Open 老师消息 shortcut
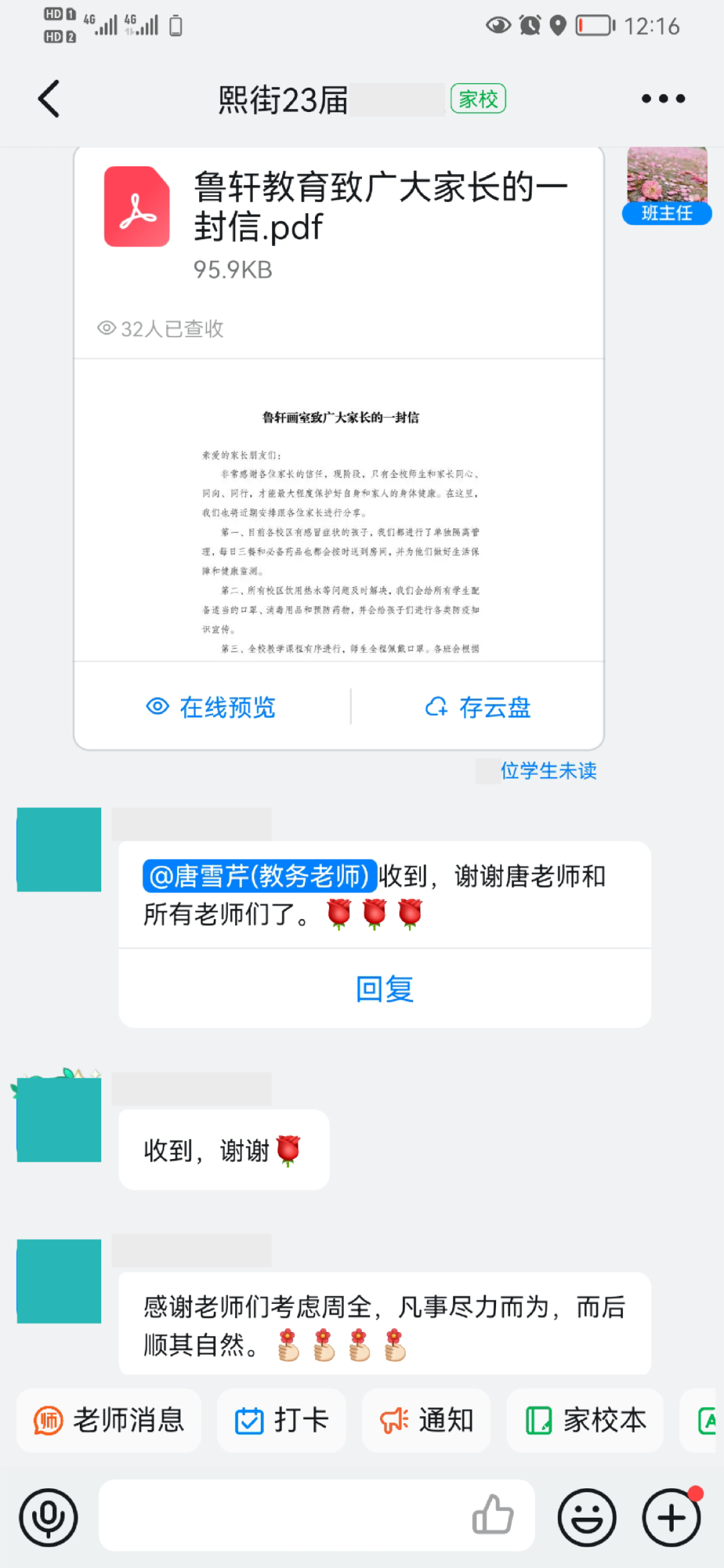724x1568 pixels. click(x=109, y=1421)
